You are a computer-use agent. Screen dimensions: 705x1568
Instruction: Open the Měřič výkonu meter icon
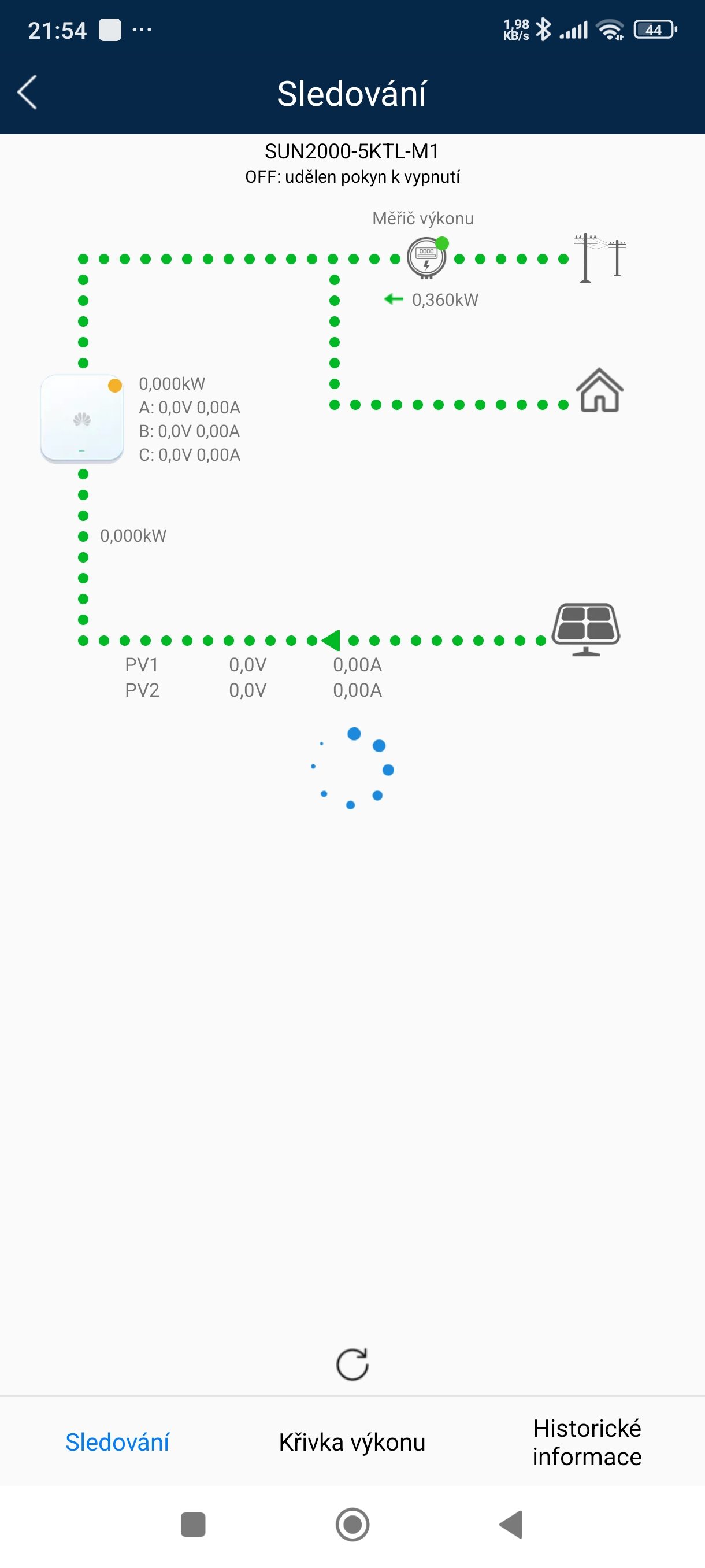[x=426, y=258]
